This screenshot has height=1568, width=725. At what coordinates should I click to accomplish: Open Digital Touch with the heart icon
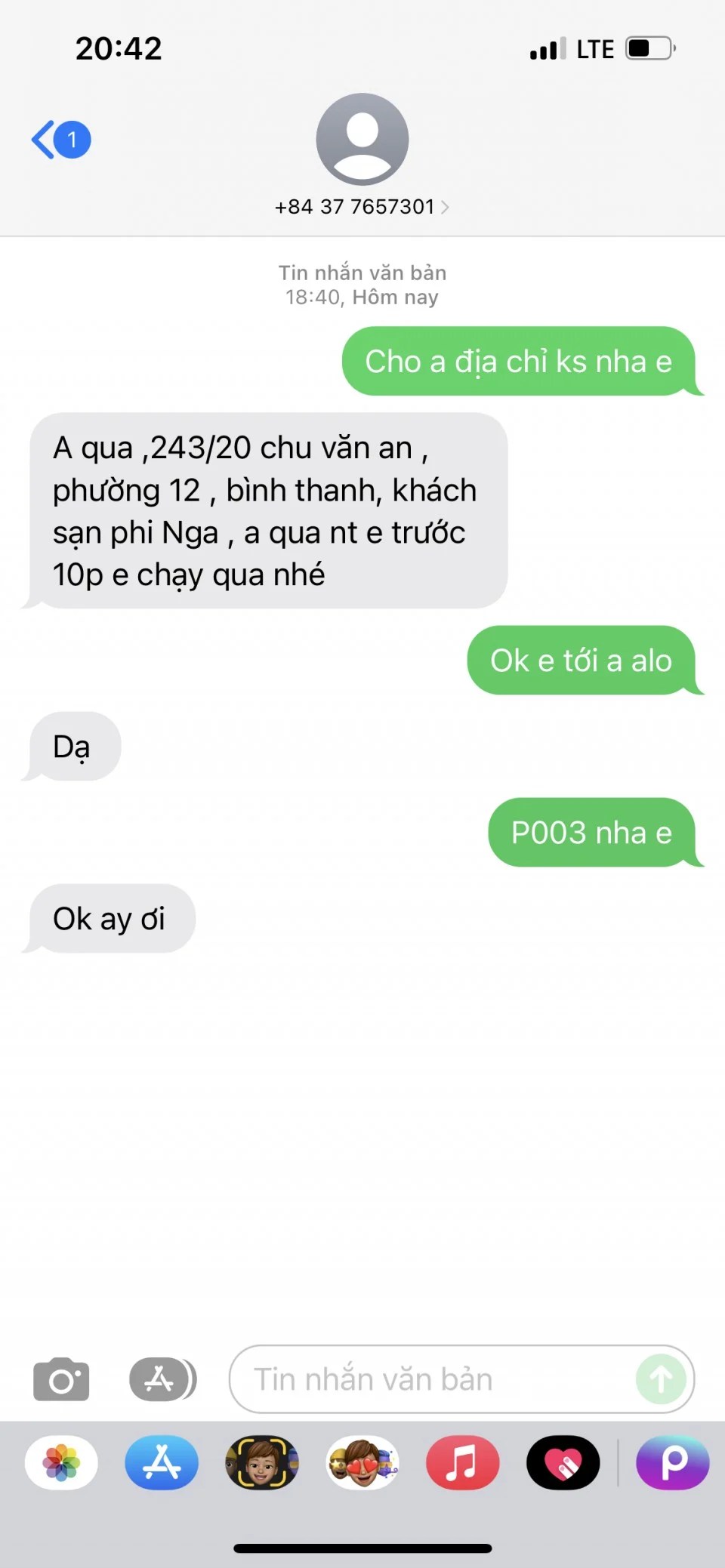(563, 1463)
